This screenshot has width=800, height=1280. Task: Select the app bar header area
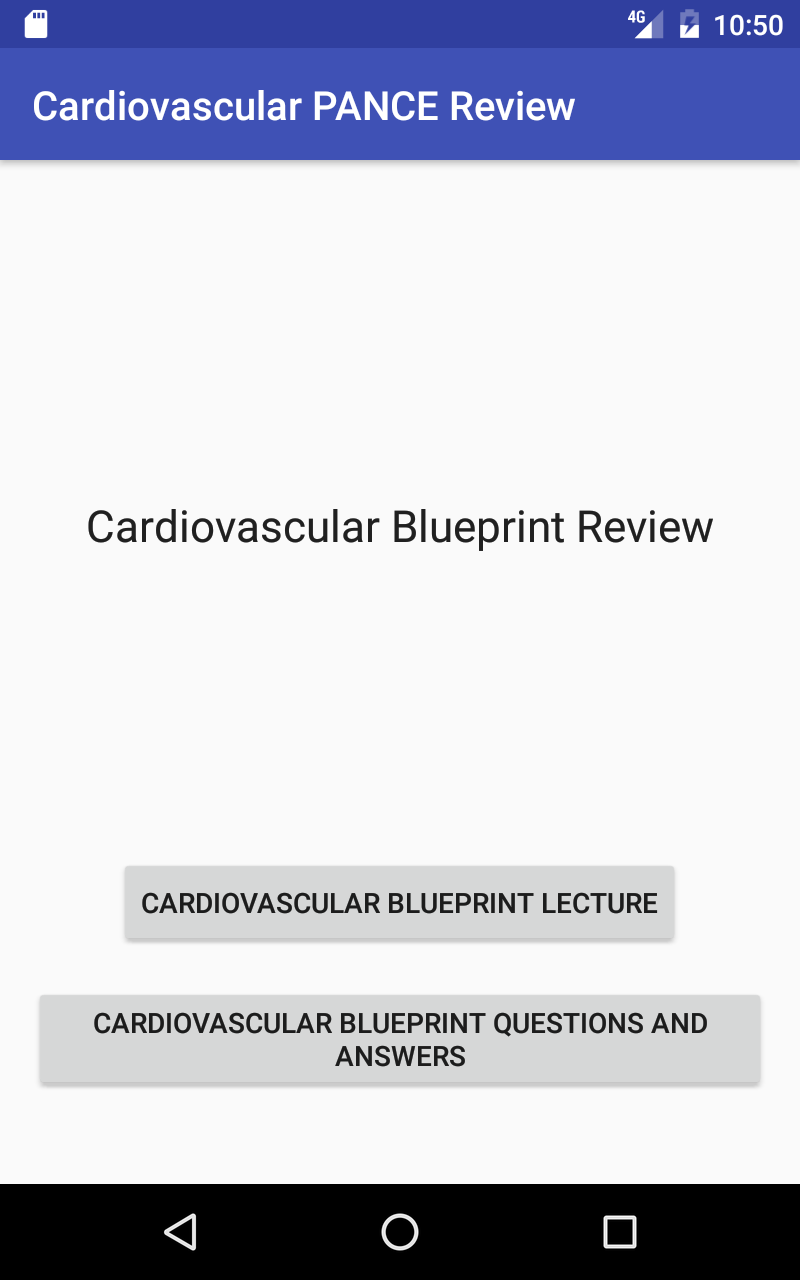tap(400, 104)
